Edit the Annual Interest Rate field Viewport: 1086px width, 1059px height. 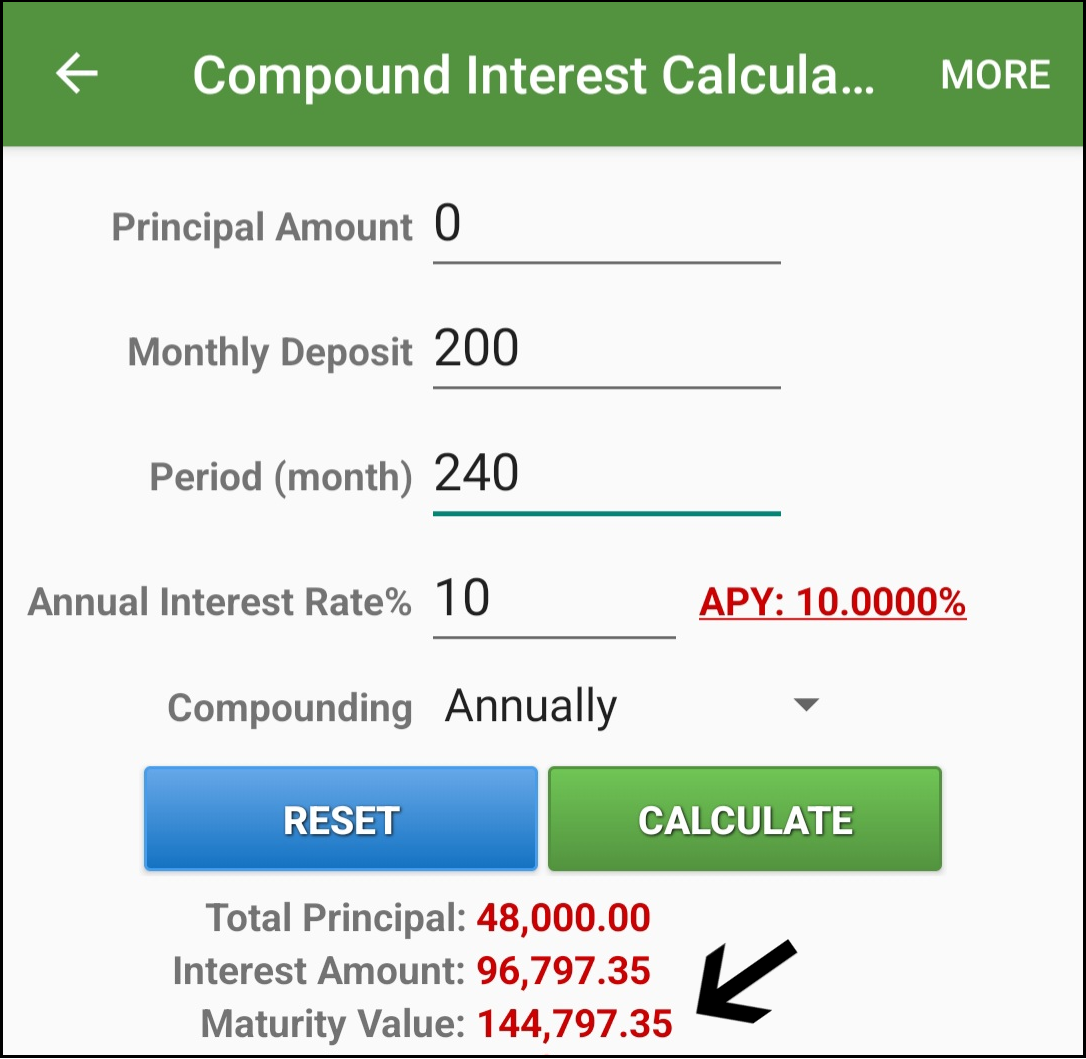[x=553, y=600]
